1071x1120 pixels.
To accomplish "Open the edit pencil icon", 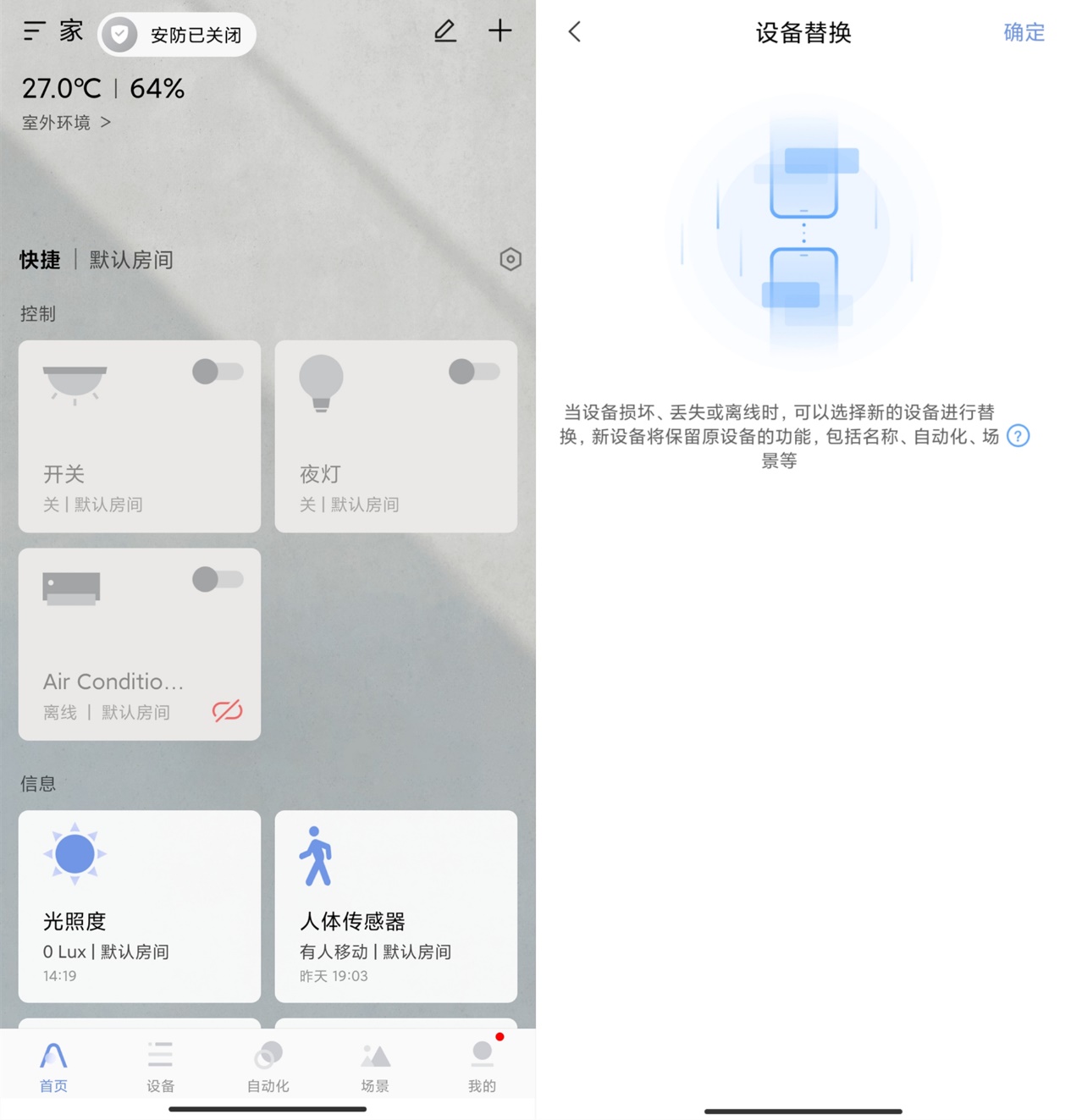I will (445, 31).
